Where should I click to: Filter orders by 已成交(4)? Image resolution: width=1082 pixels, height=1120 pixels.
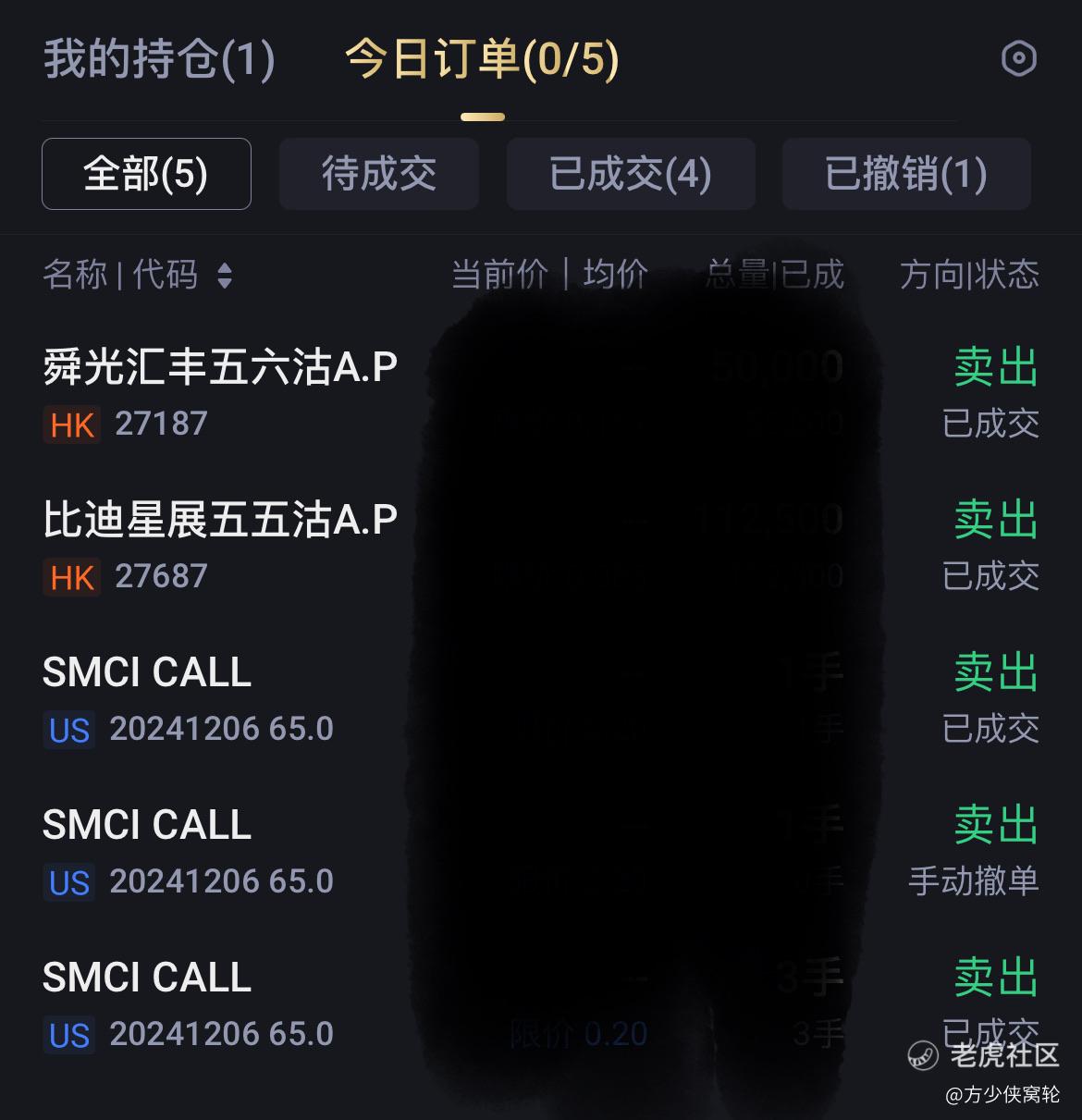point(631,174)
